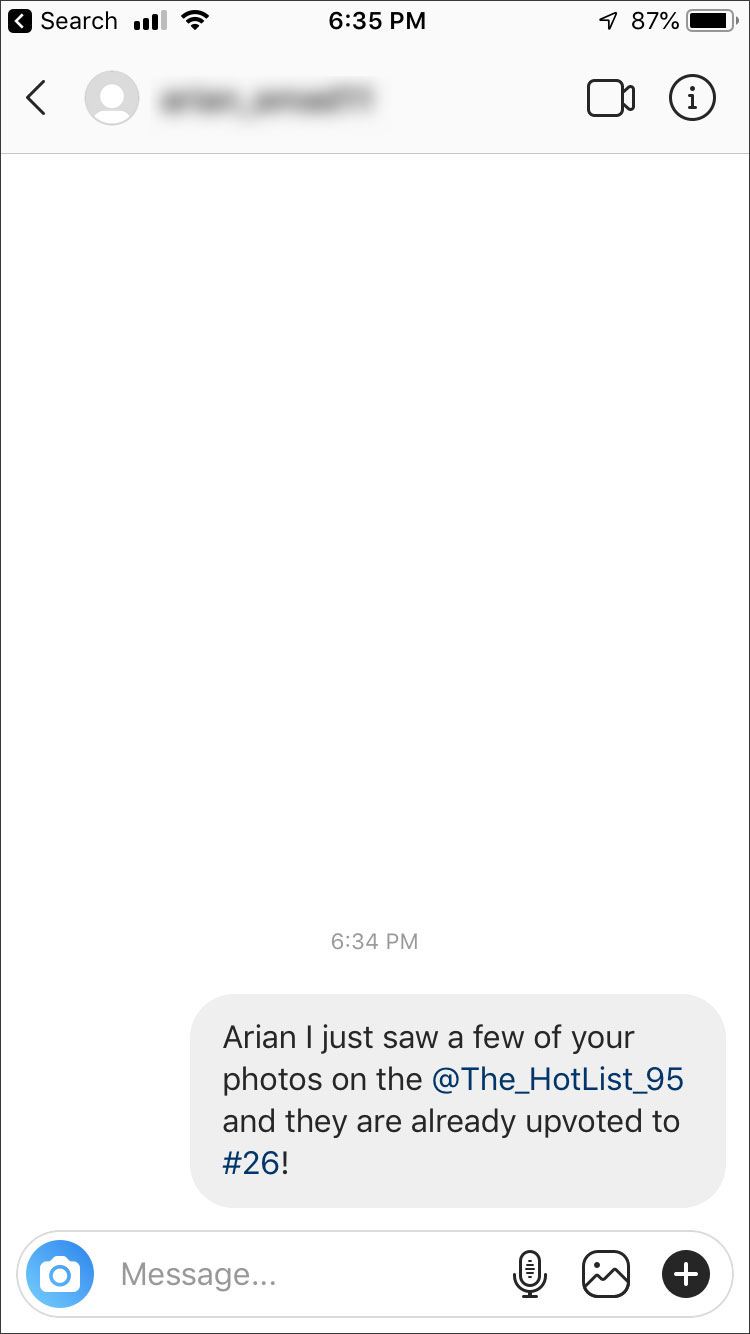
Task: Tap the plus button for more options
Action: click(686, 1274)
